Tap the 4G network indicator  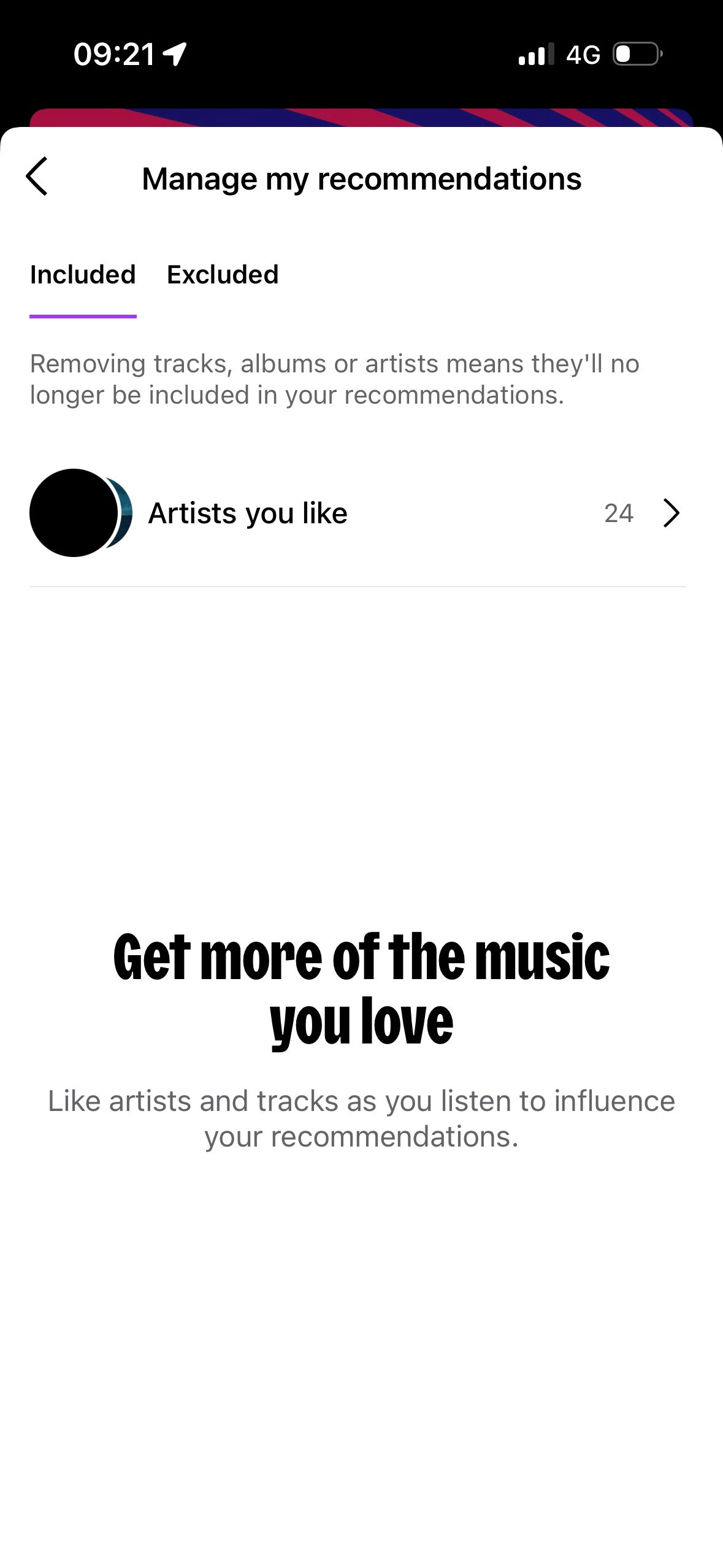tap(583, 55)
